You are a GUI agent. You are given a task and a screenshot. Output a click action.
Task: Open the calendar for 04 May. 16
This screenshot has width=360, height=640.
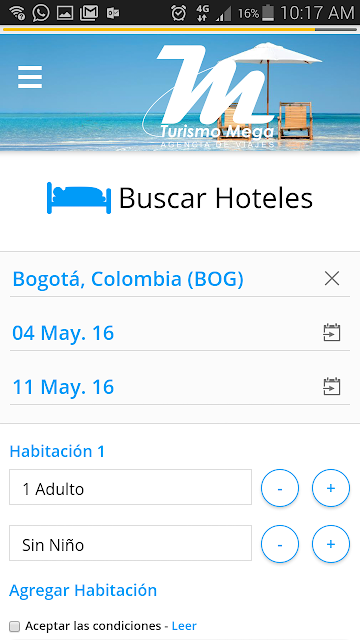point(332,333)
